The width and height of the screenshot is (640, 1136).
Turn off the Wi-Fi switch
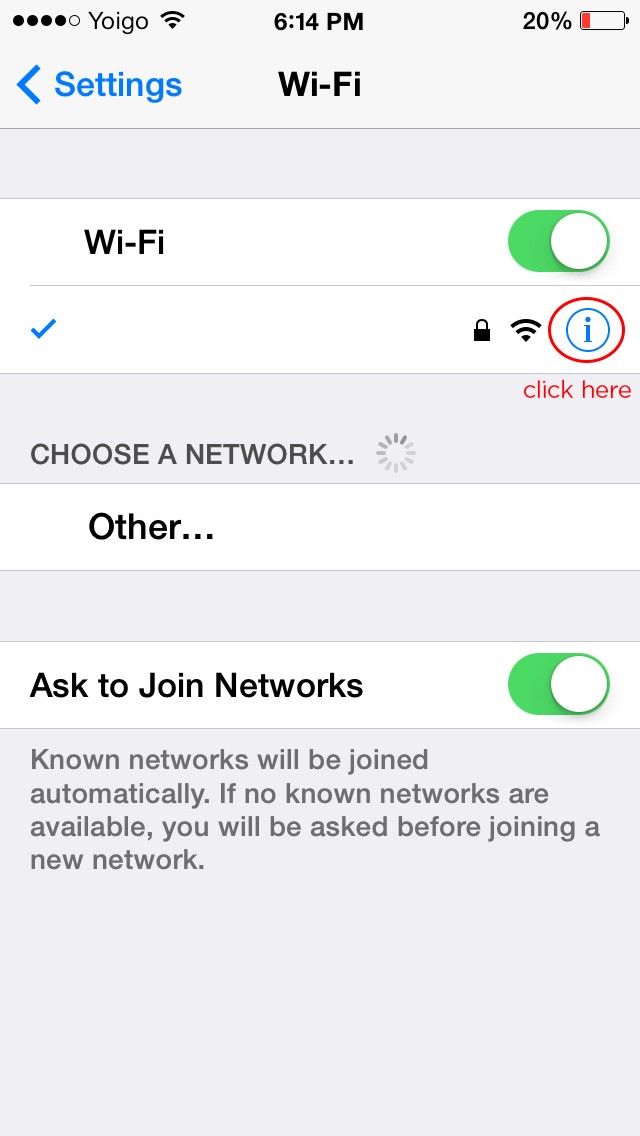pos(559,242)
